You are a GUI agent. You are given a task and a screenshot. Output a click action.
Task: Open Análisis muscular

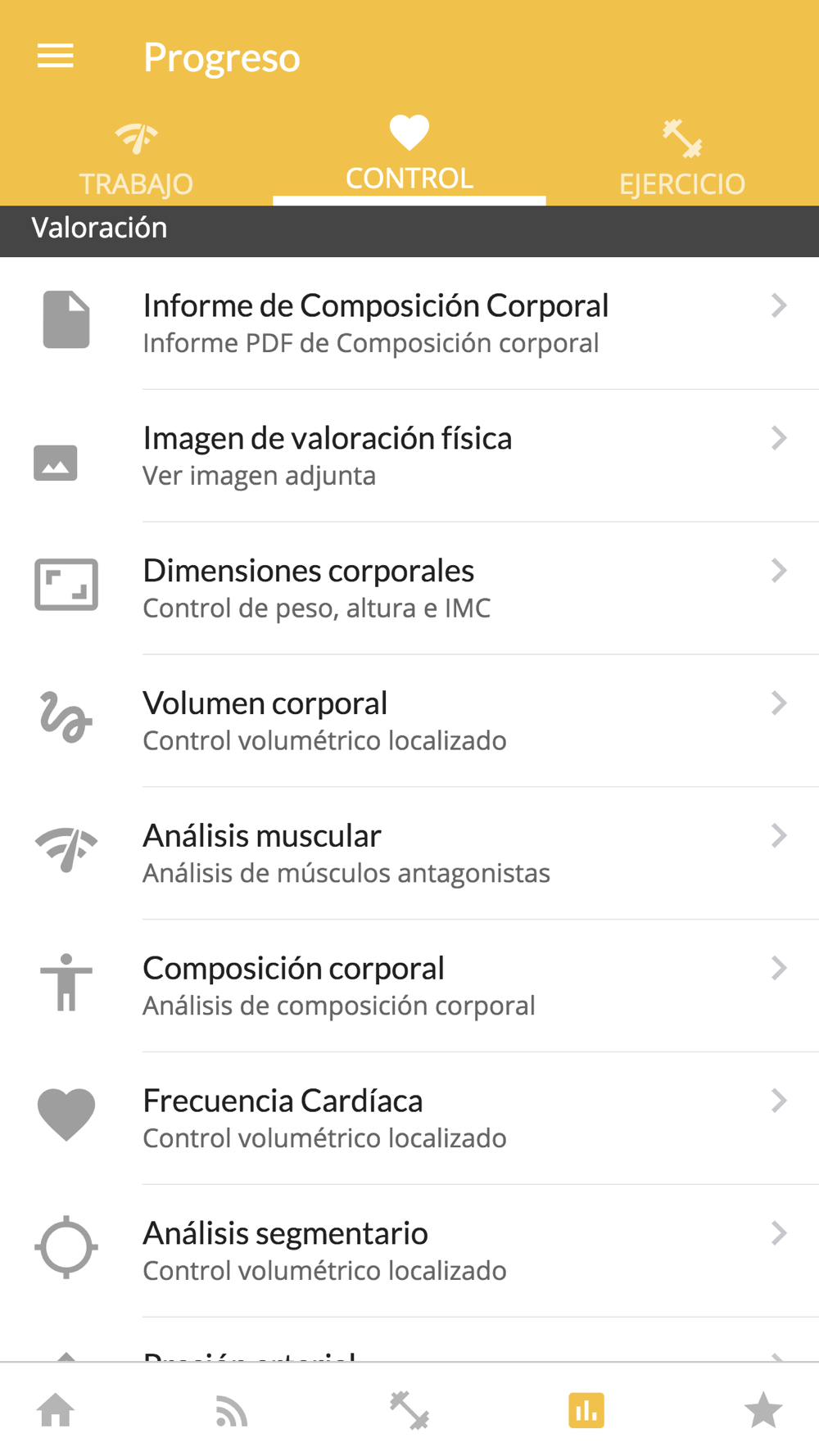pyautogui.click(x=409, y=854)
